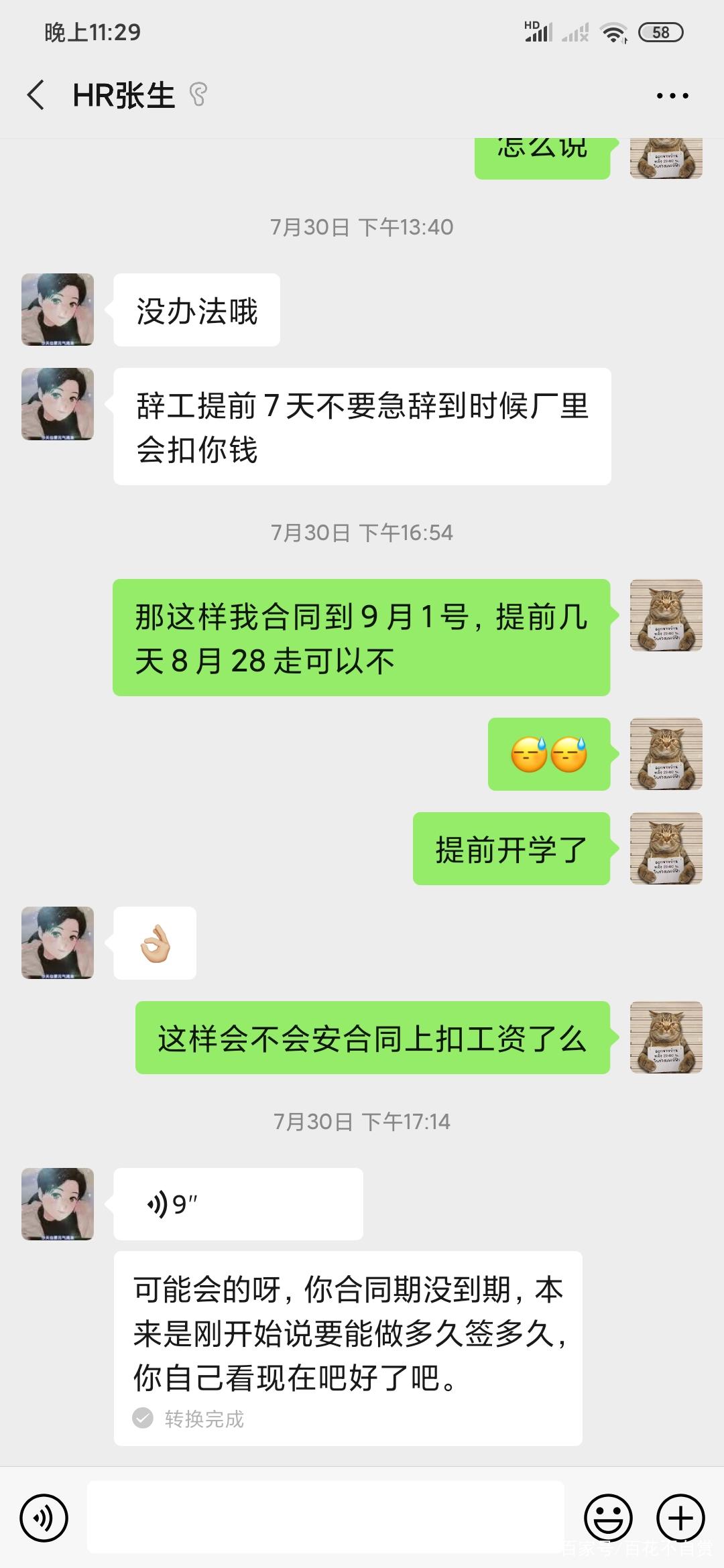Image resolution: width=724 pixels, height=1568 pixels.
Task: Switch to voice input mode
Action: pos(44,1518)
